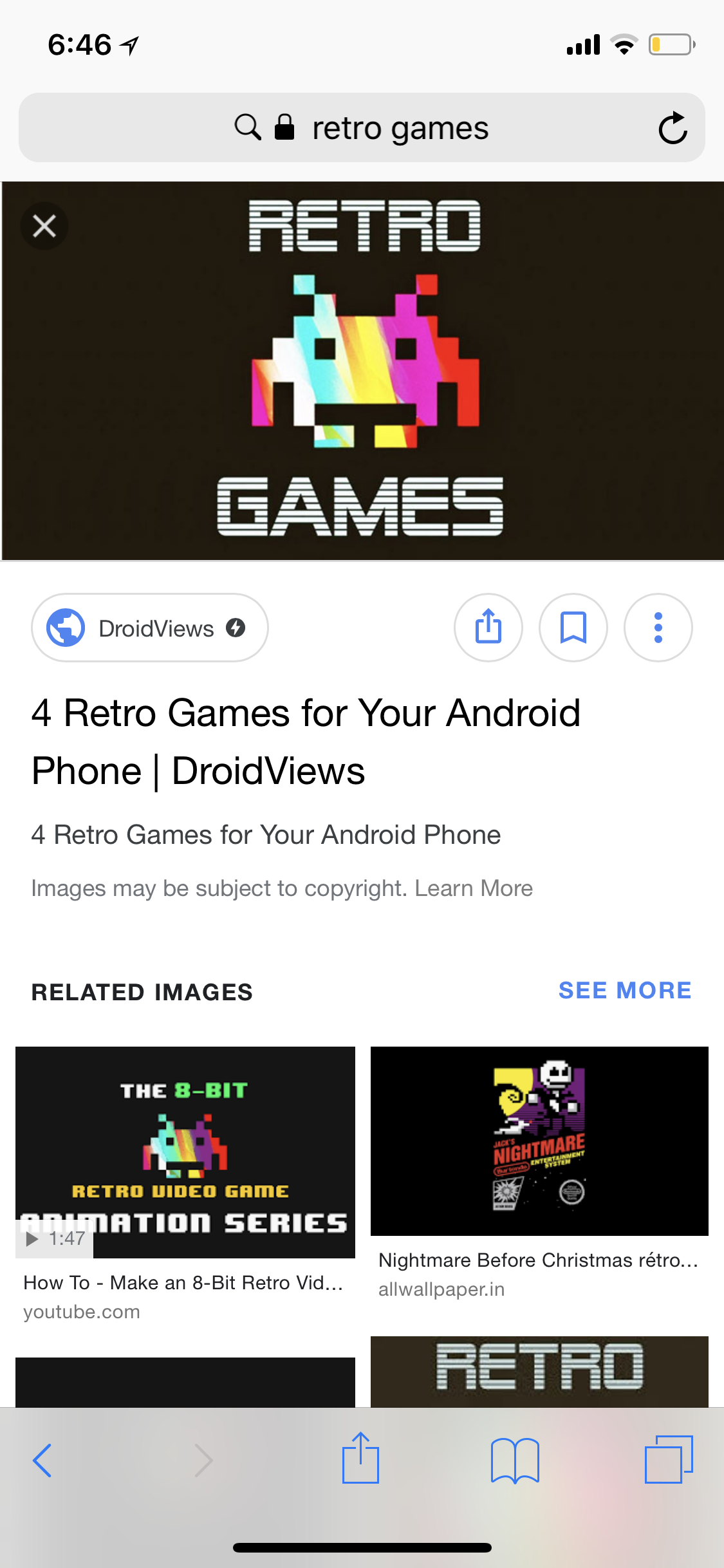
Task: Open Safari bookmarks
Action: 515,1460
